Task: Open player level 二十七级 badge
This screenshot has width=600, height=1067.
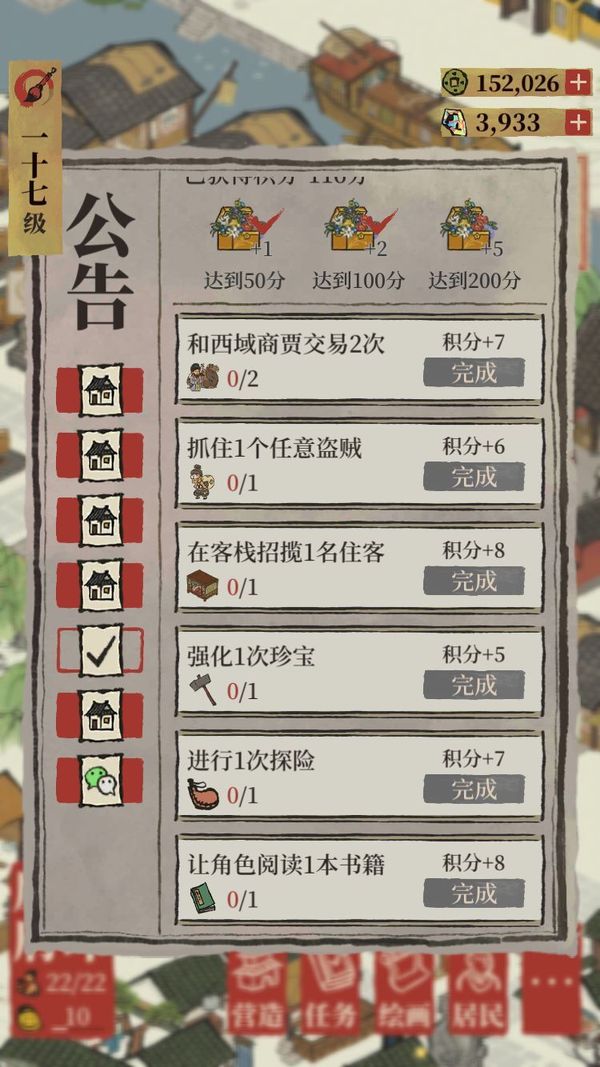Action: tap(35, 160)
